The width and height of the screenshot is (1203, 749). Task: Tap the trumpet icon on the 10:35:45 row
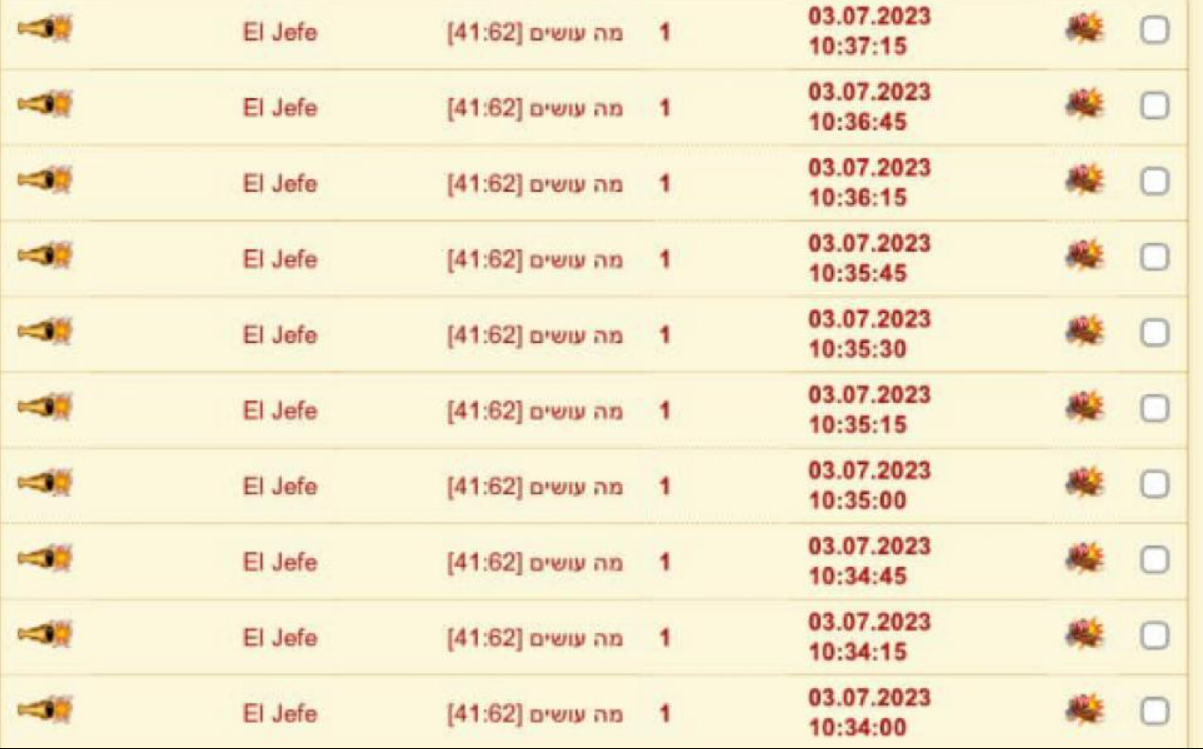46,257
